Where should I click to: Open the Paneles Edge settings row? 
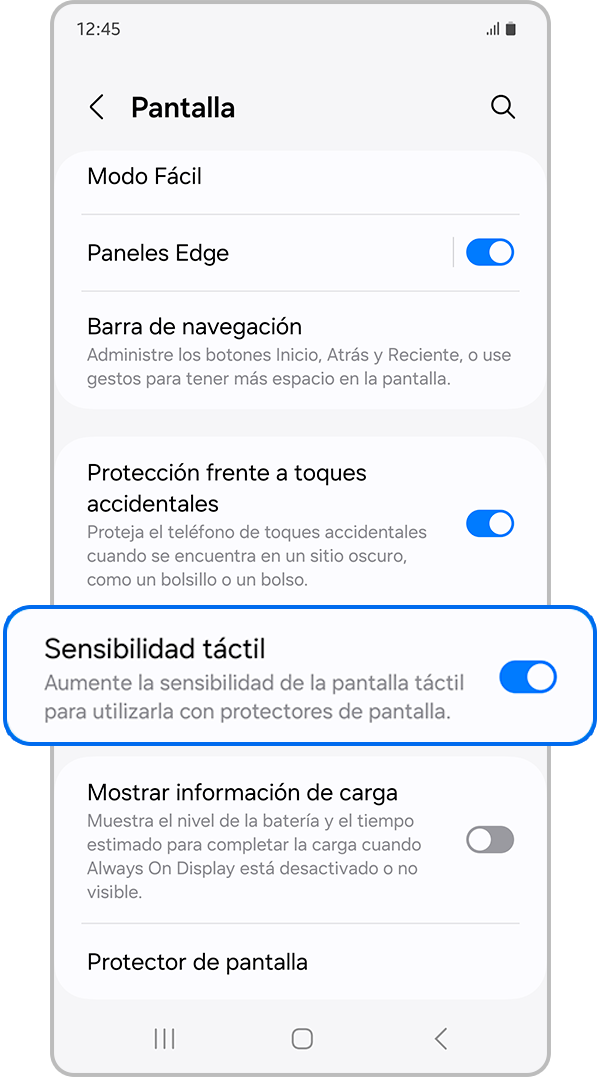pos(159,254)
